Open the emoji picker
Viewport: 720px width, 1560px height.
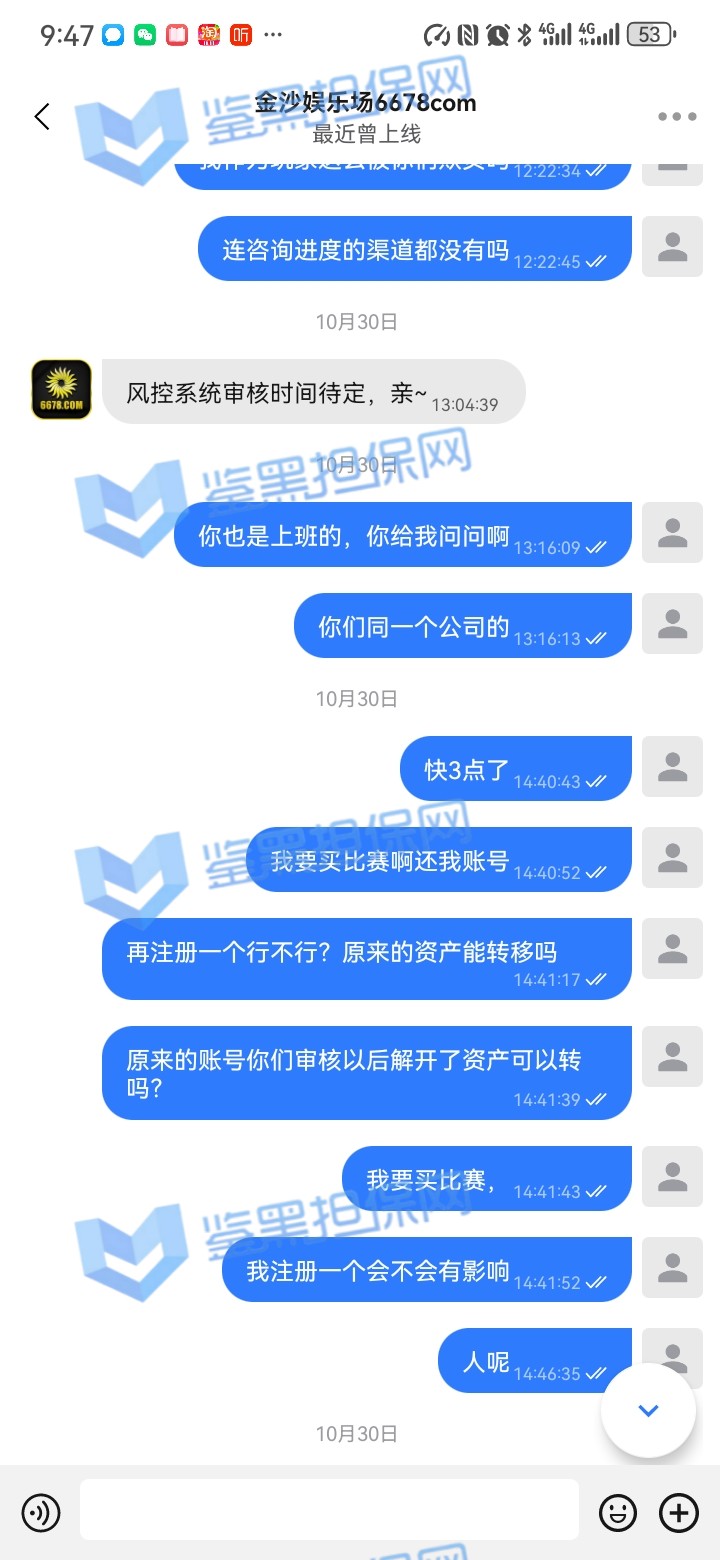(x=618, y=1512)
